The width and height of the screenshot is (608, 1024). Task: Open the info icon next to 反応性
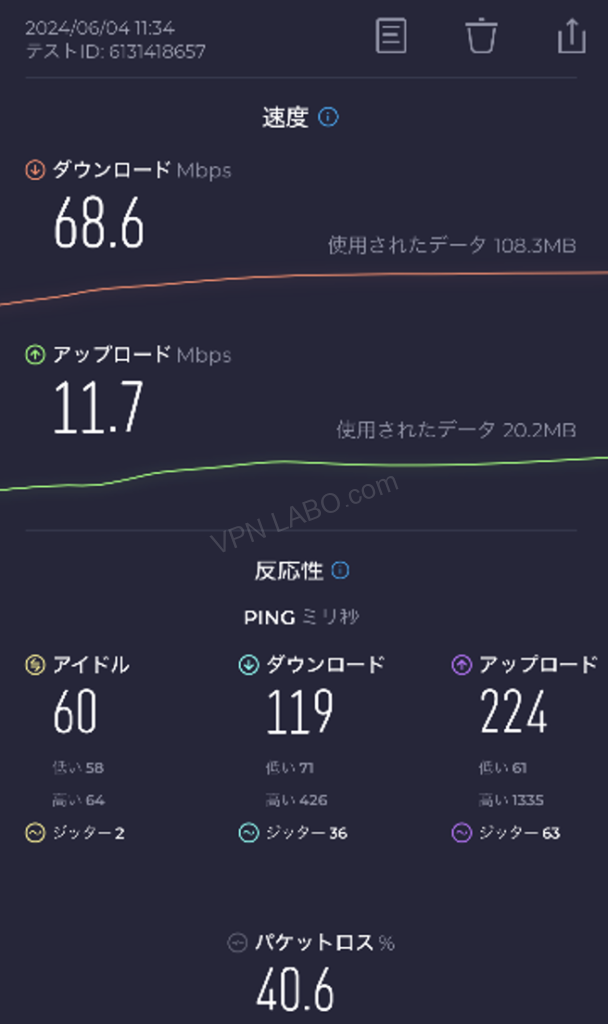pos(340,571)
